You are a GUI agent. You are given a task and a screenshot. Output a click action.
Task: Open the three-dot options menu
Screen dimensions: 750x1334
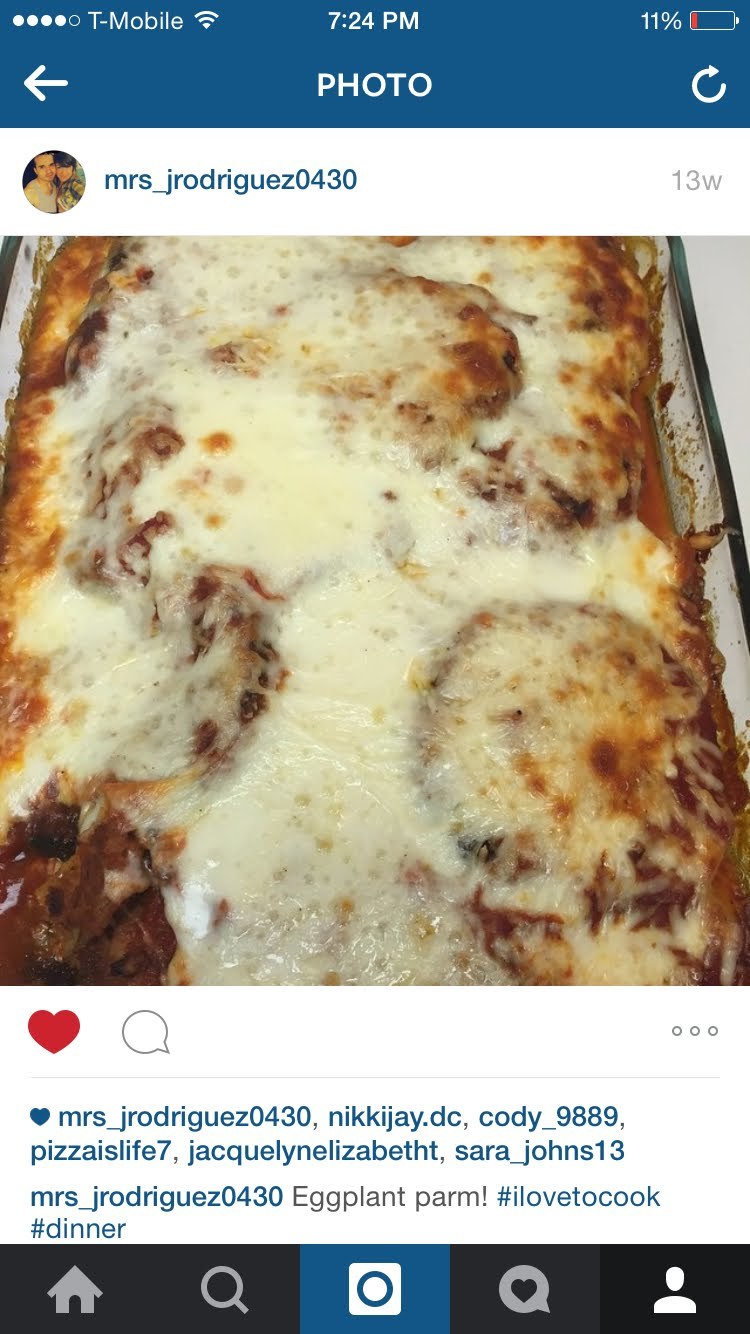(695, 1031)
